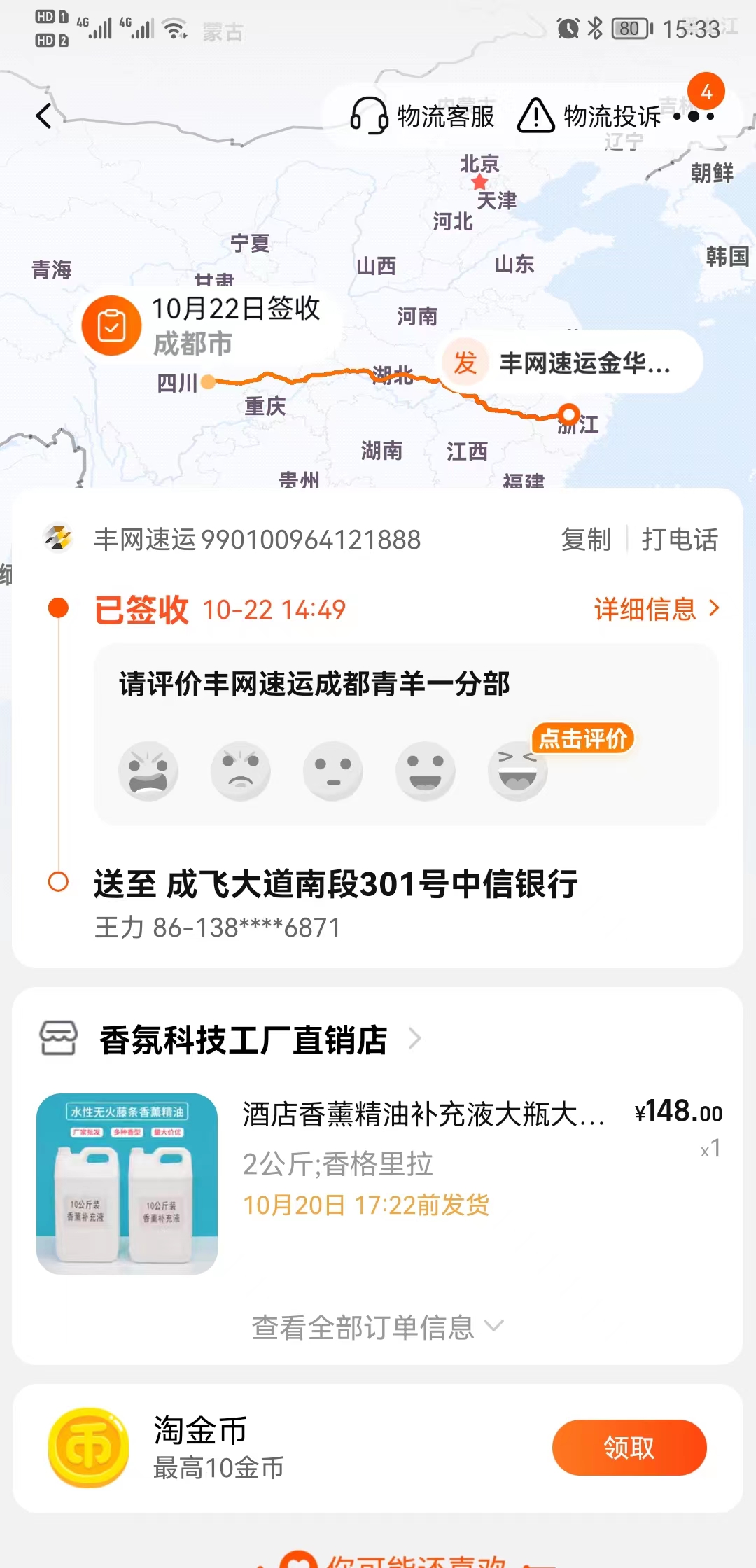Pick the smiling face rating
756x1568 pixels.
click(426, 771)
